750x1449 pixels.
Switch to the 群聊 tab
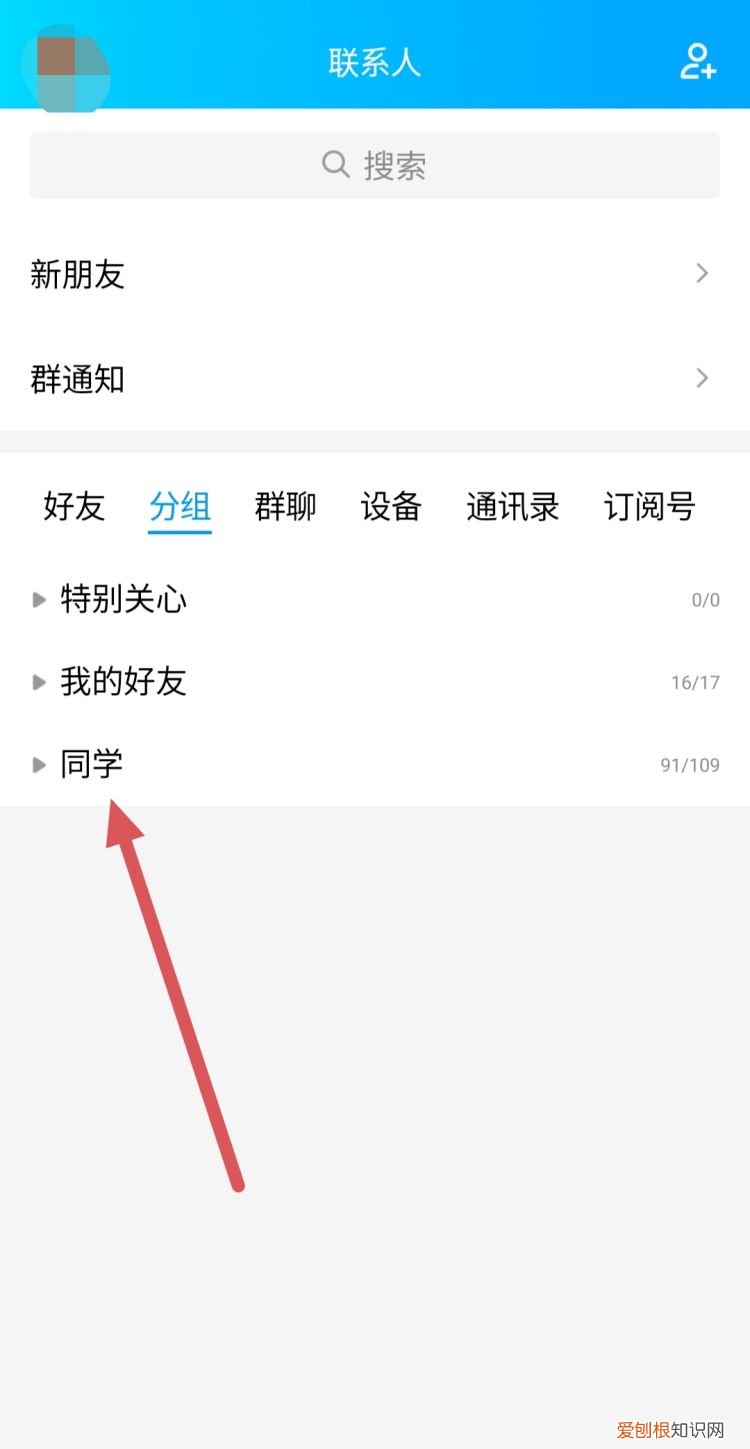(x=285, y=507)
